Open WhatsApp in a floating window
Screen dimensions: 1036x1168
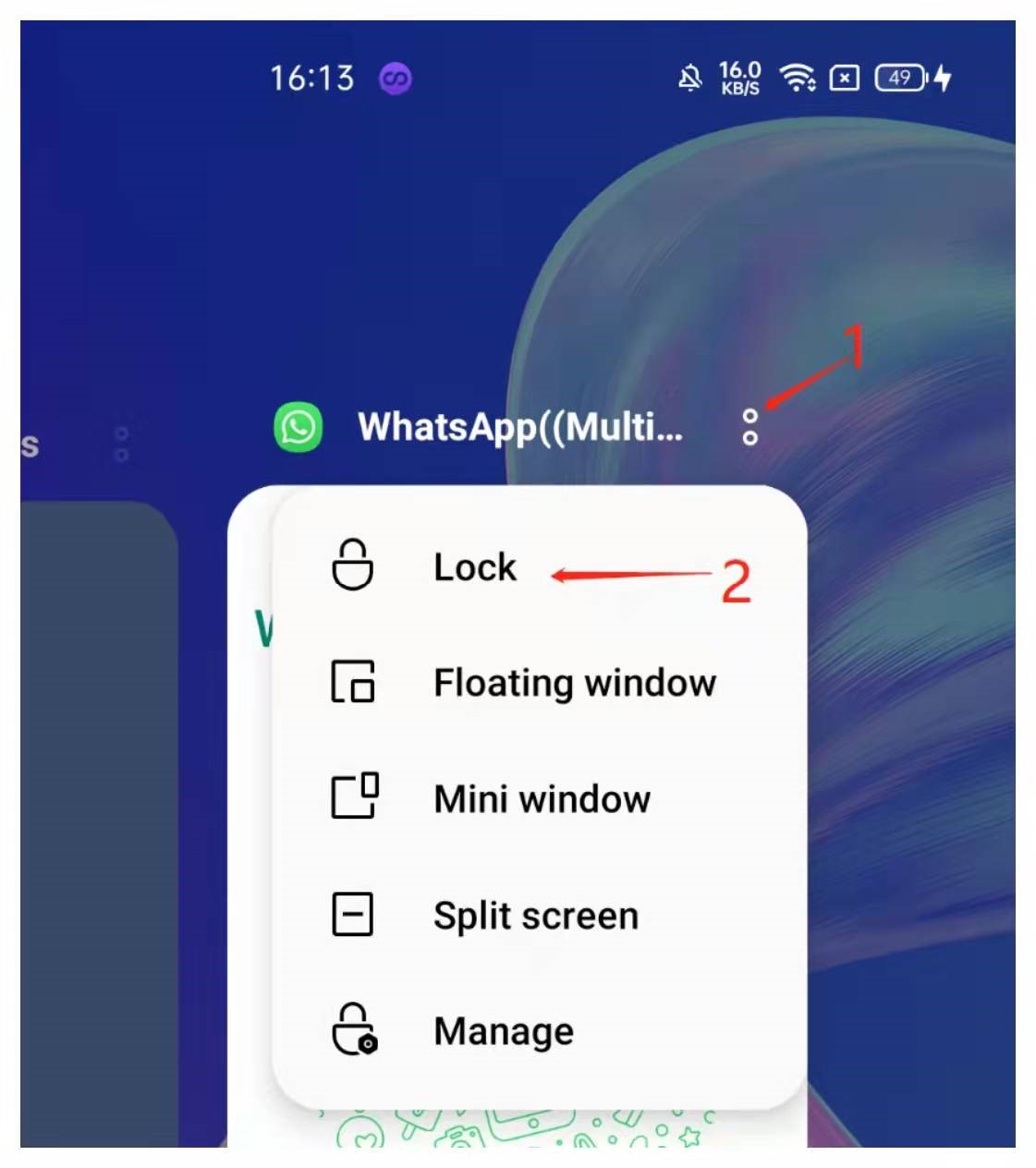click(x=573, y=683)
